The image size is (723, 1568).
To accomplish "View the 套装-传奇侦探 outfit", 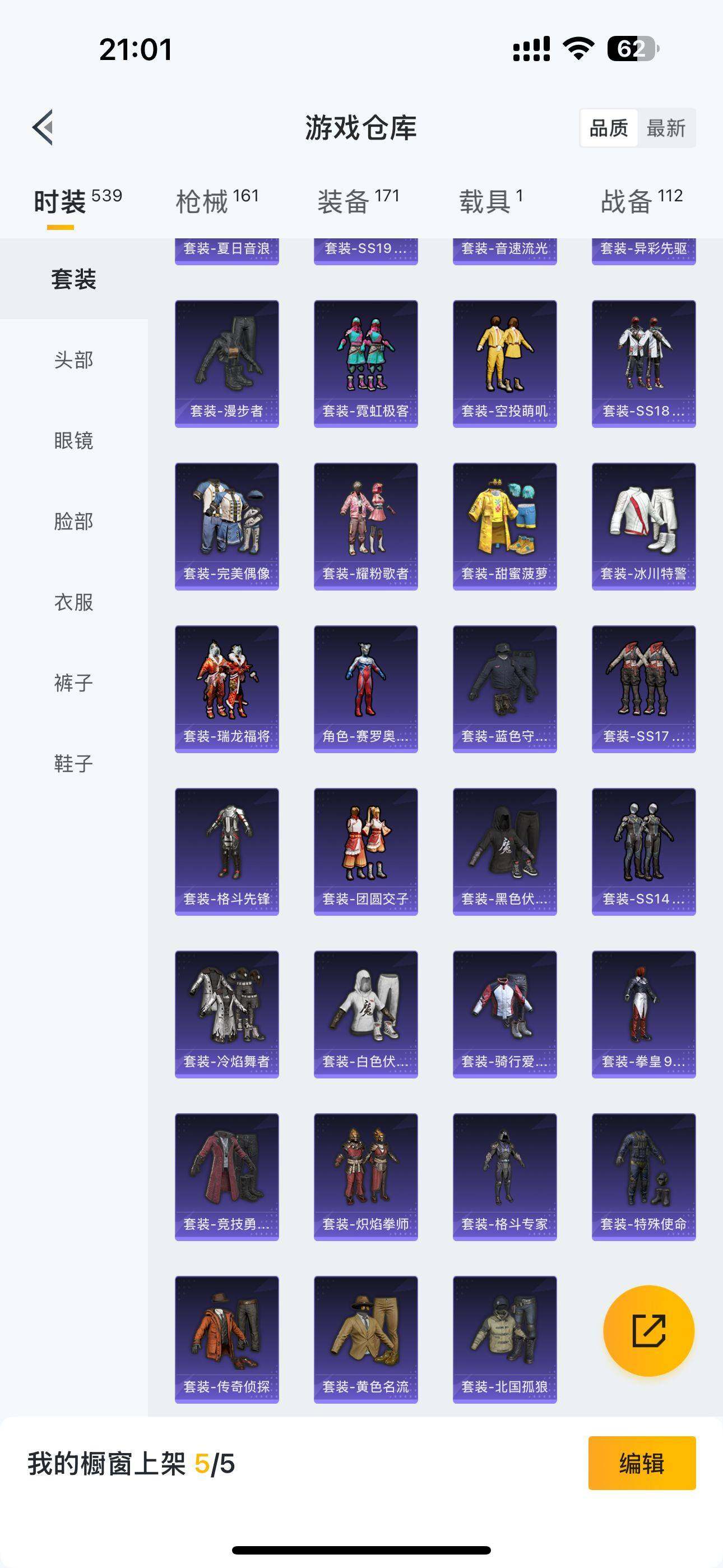I will [227, 1340].
